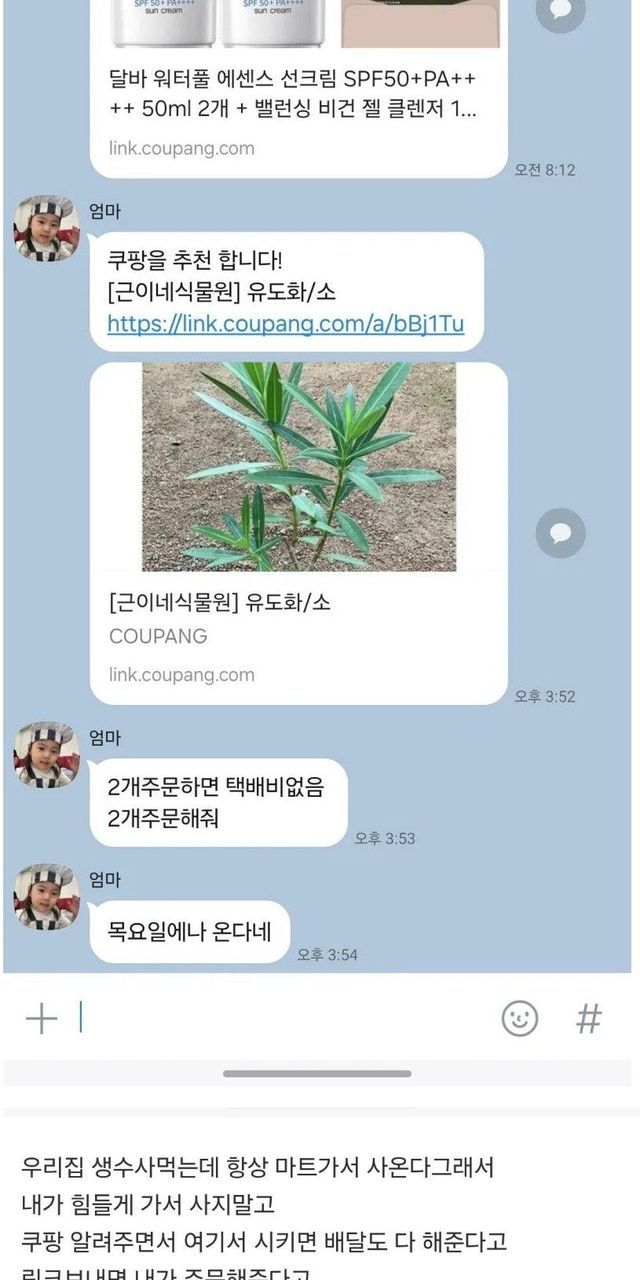Tap the bubble icon beside 유도화 card
The height and width of the screenshot is (1280, 640).
click(560, 533)
